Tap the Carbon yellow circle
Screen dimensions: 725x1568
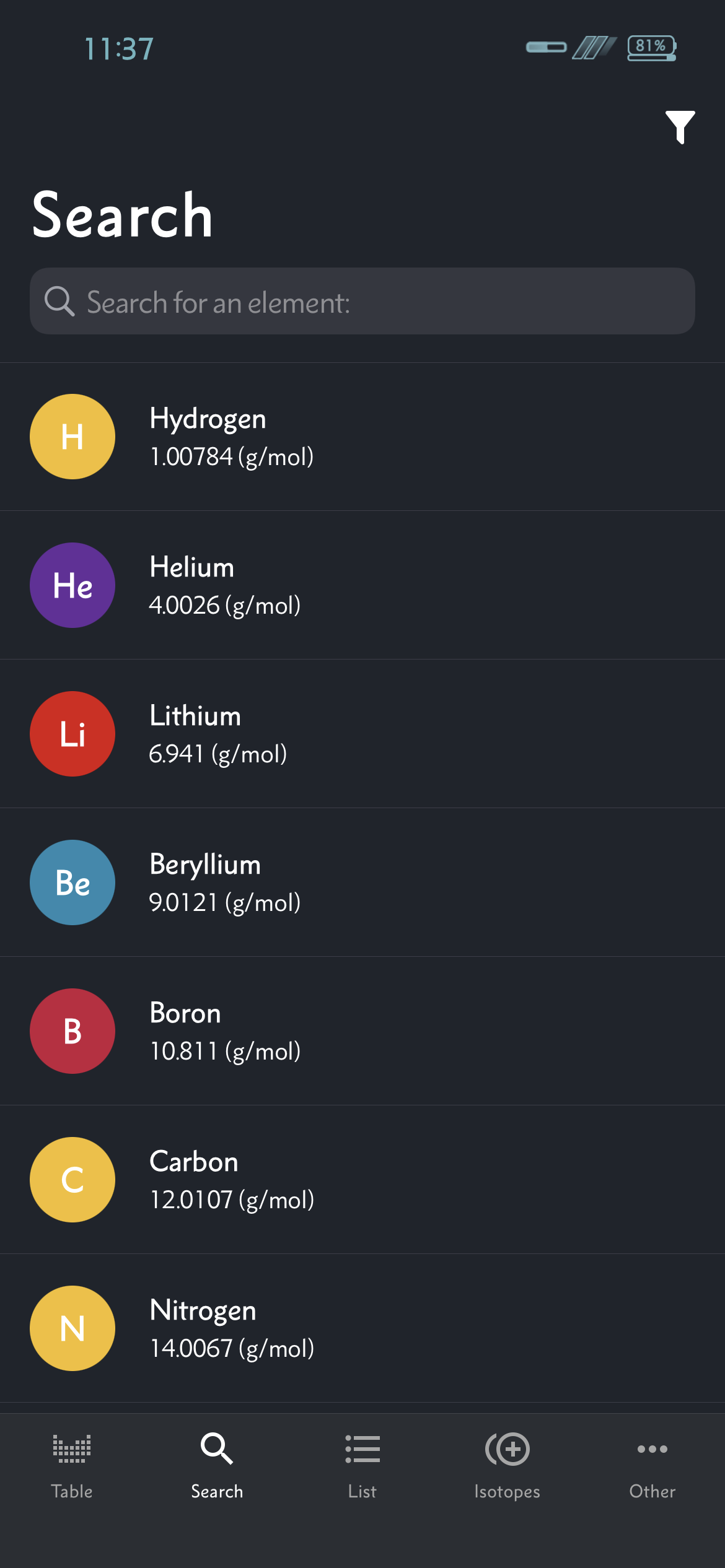click(72, 1179)
